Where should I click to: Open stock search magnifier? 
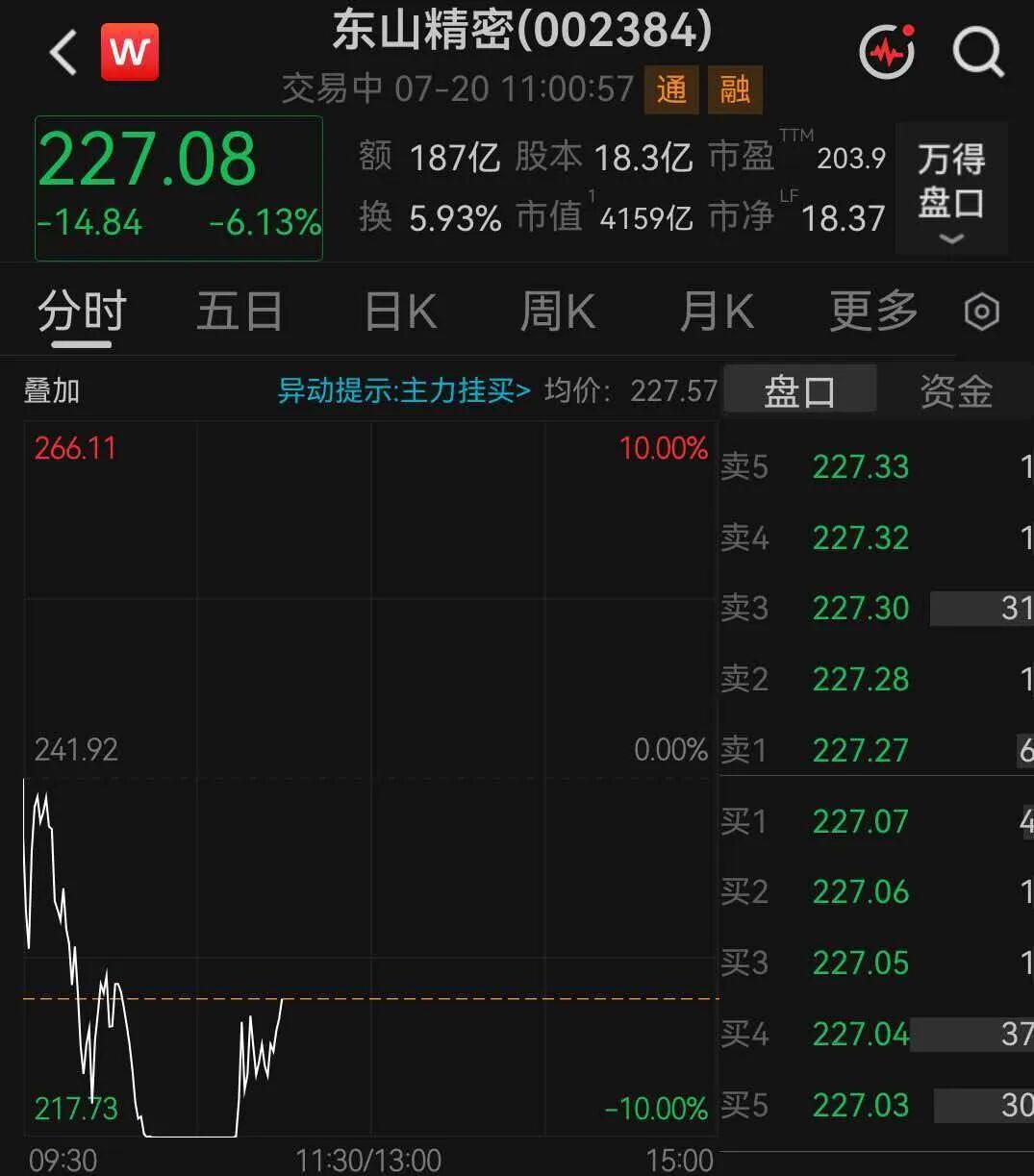[978, 52]
